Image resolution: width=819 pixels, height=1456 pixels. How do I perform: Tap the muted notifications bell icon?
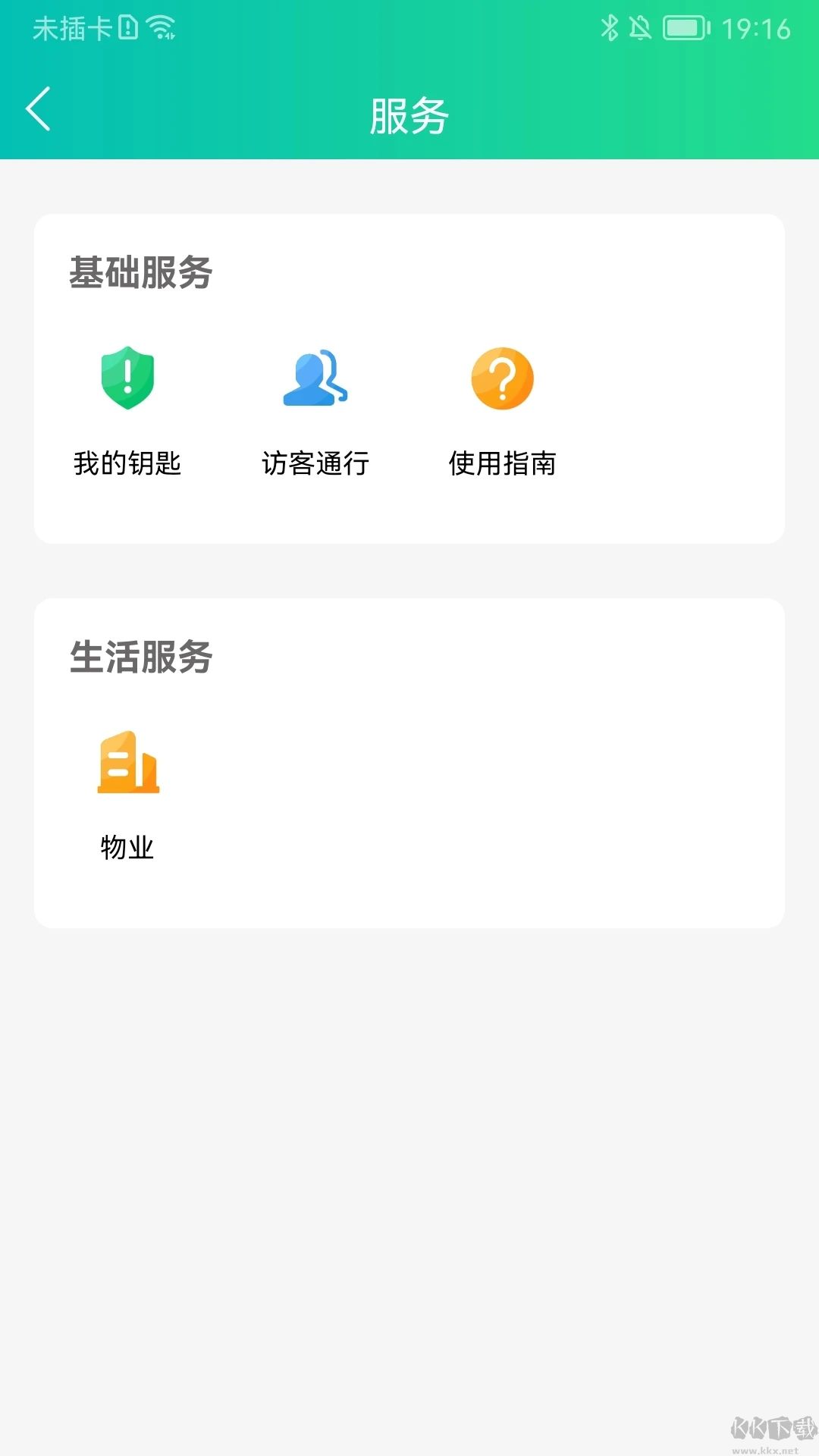pyautogui.click(x=641, y=27)
